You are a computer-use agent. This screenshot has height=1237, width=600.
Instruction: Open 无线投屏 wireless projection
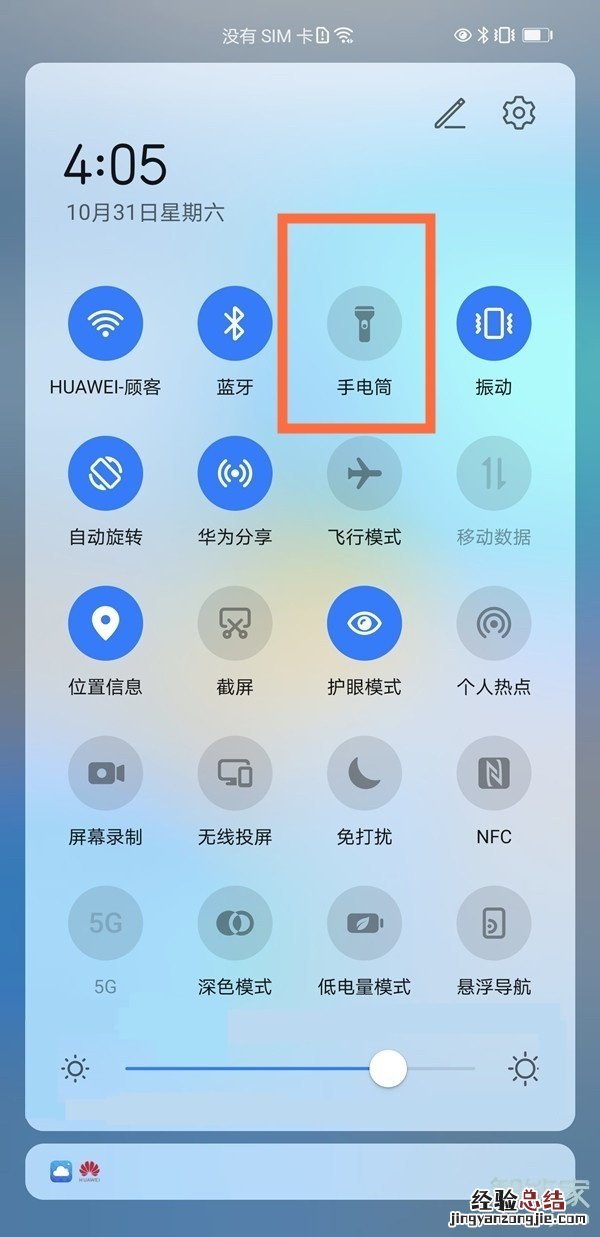click(x=235, y=773)
